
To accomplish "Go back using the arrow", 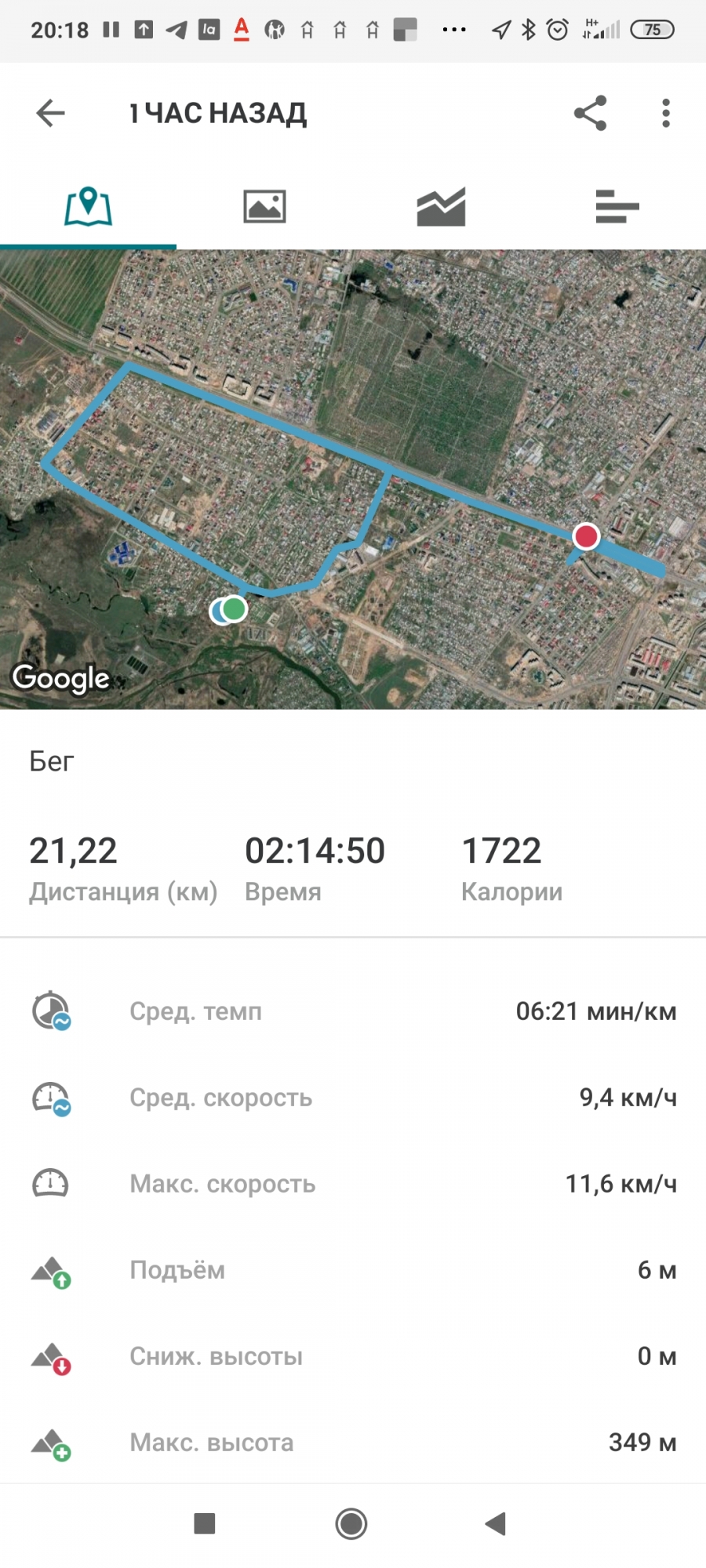I will tap(50, 113).
